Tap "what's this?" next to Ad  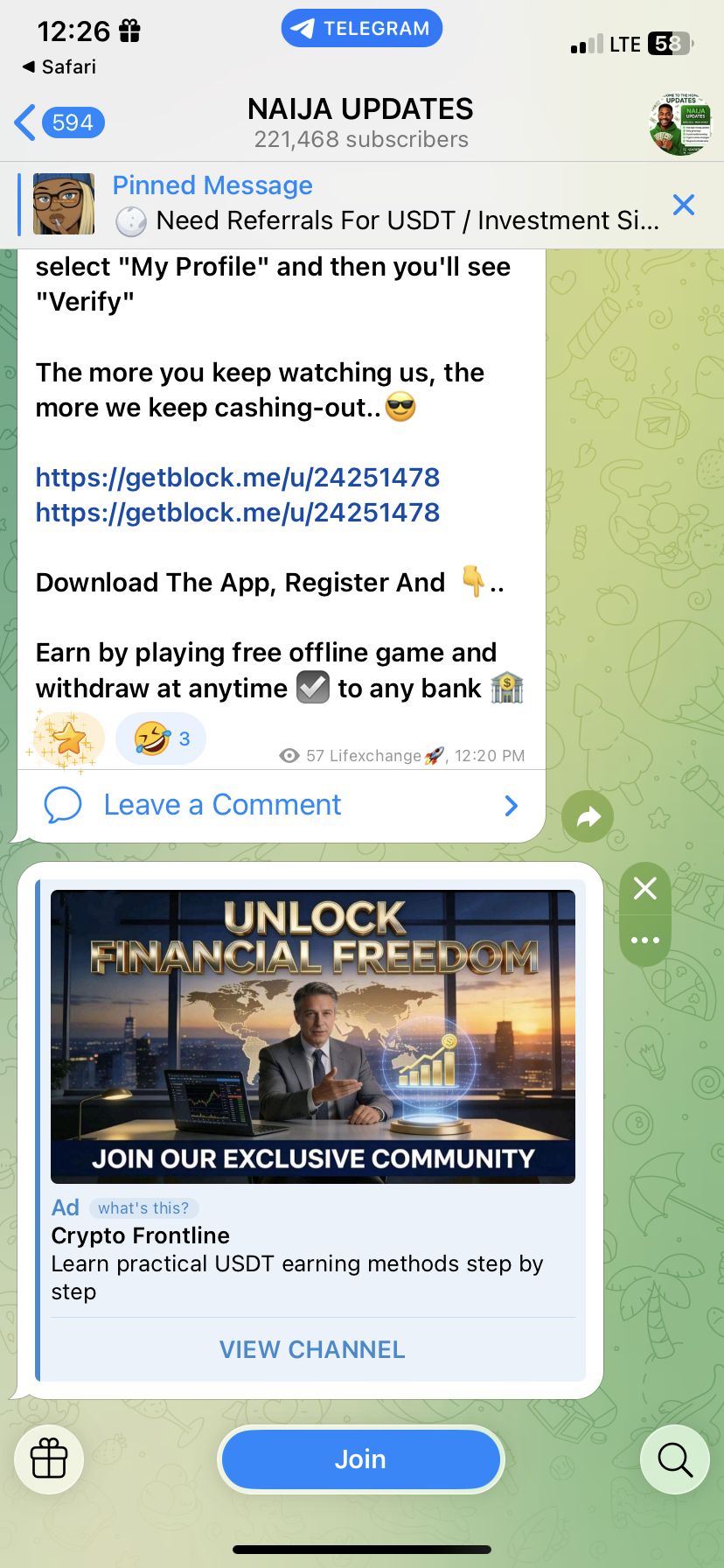click(x=143, y=1208)
